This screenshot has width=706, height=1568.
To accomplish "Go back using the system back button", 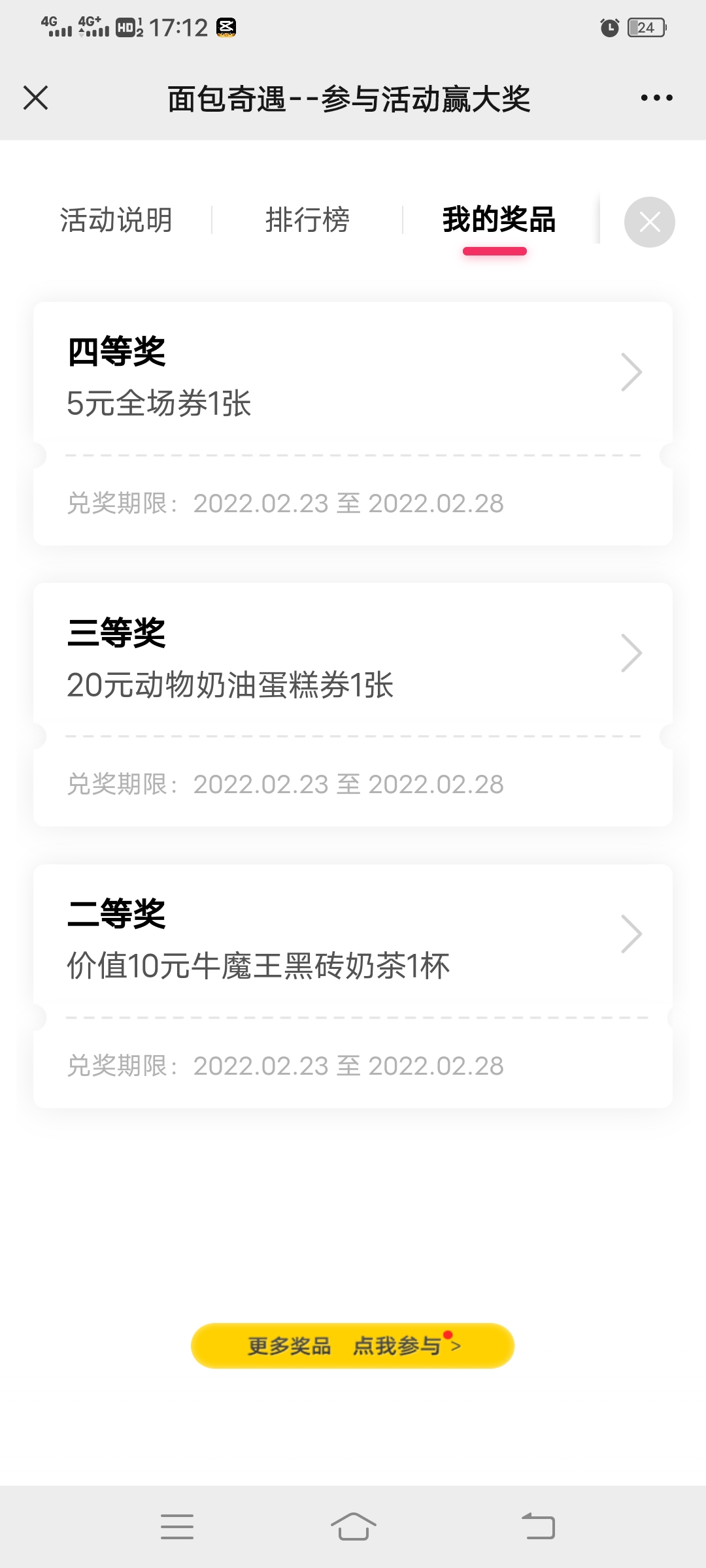I will pyautogui.click(x=538, y=1526).
